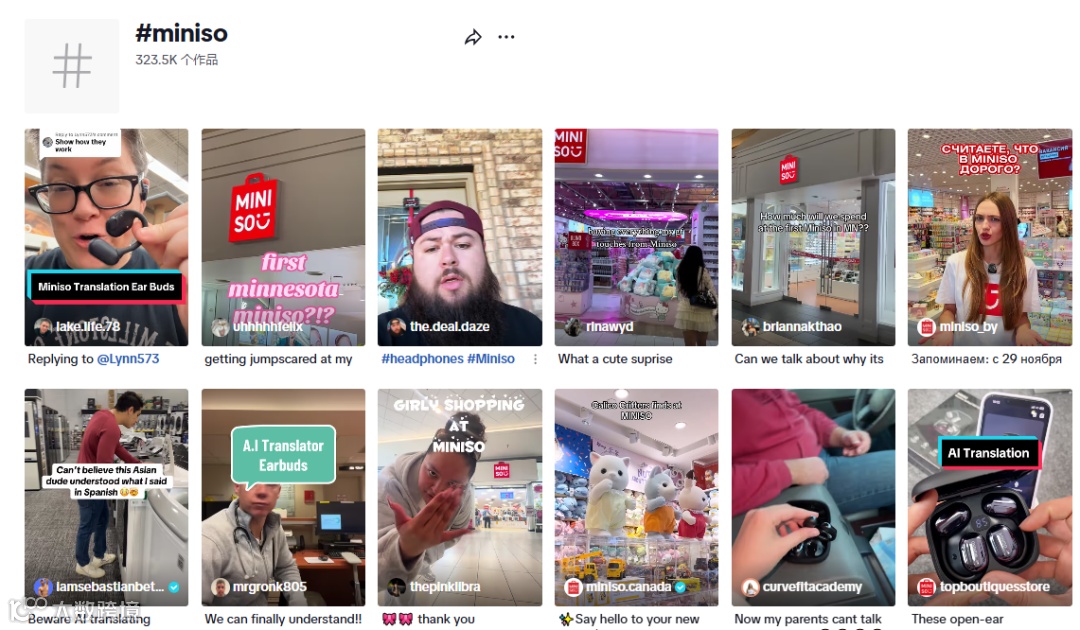The height and width of the screenshot is (630, 1080).
Task: Open more options beside #headphones #Miniso caption
Action: point(535,359)
